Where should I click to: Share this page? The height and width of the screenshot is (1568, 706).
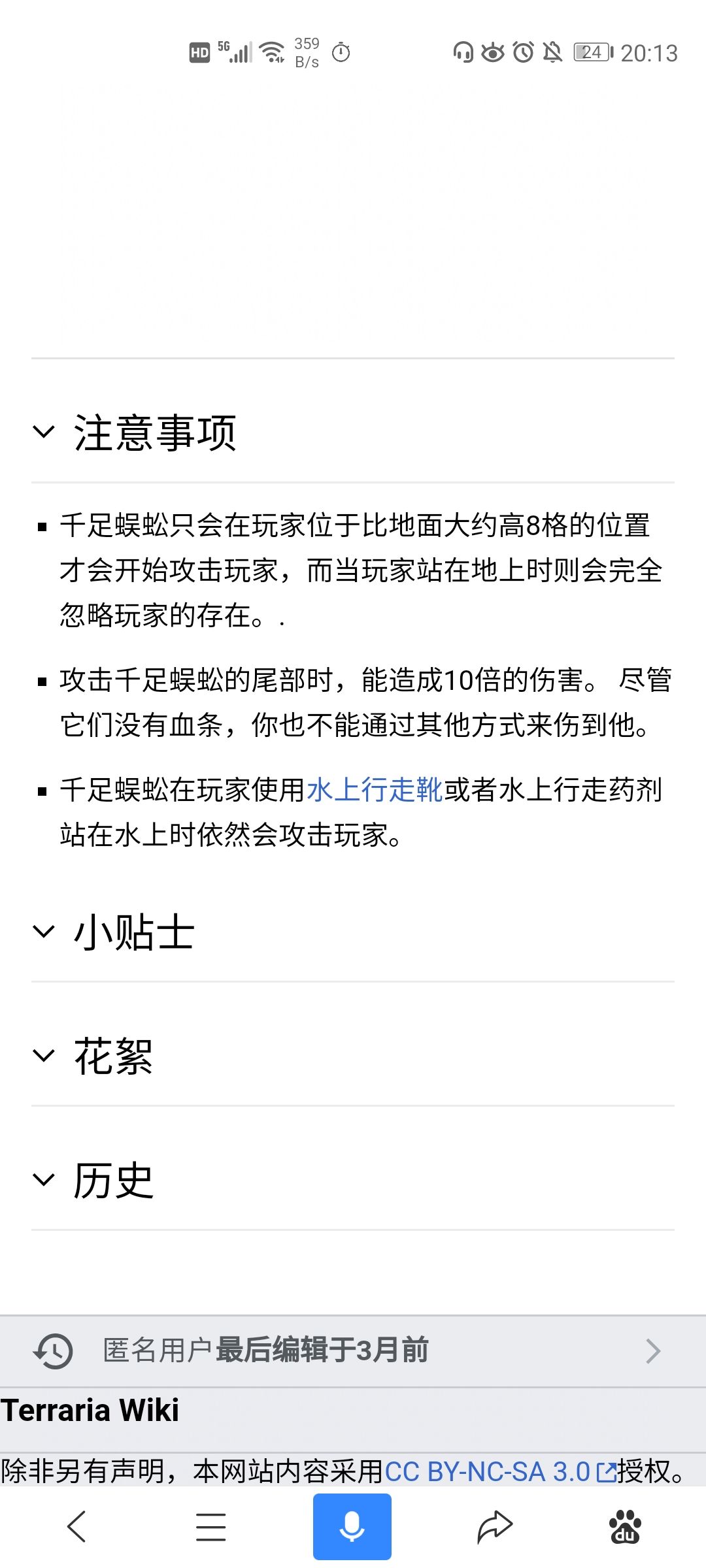tap(495, 1526)
